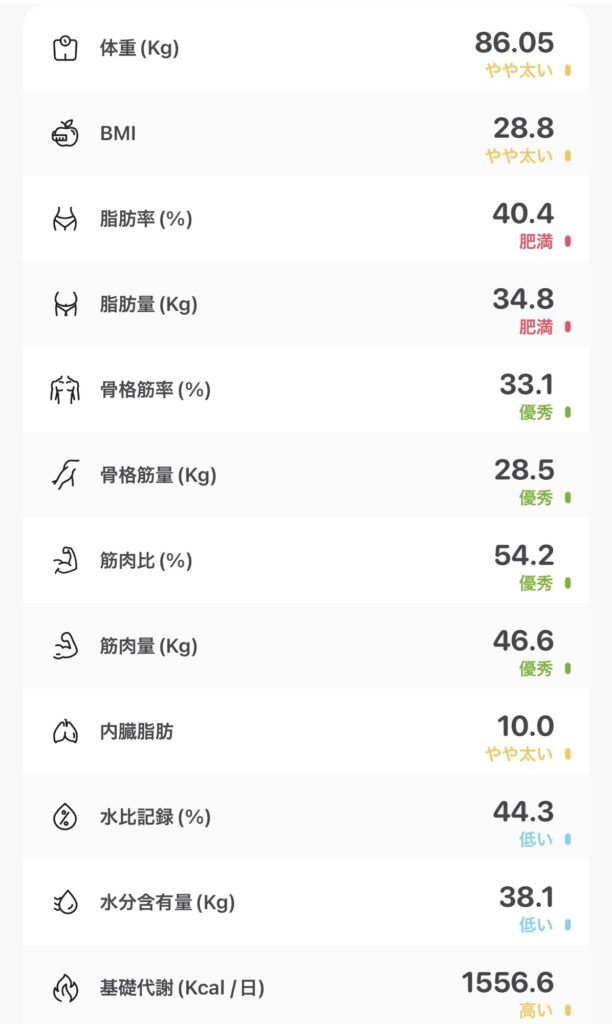Select the 脂肪量 (Kg) row
Image resolution: width=612 pixels, height=1024 pixels.
coord(305,304)
